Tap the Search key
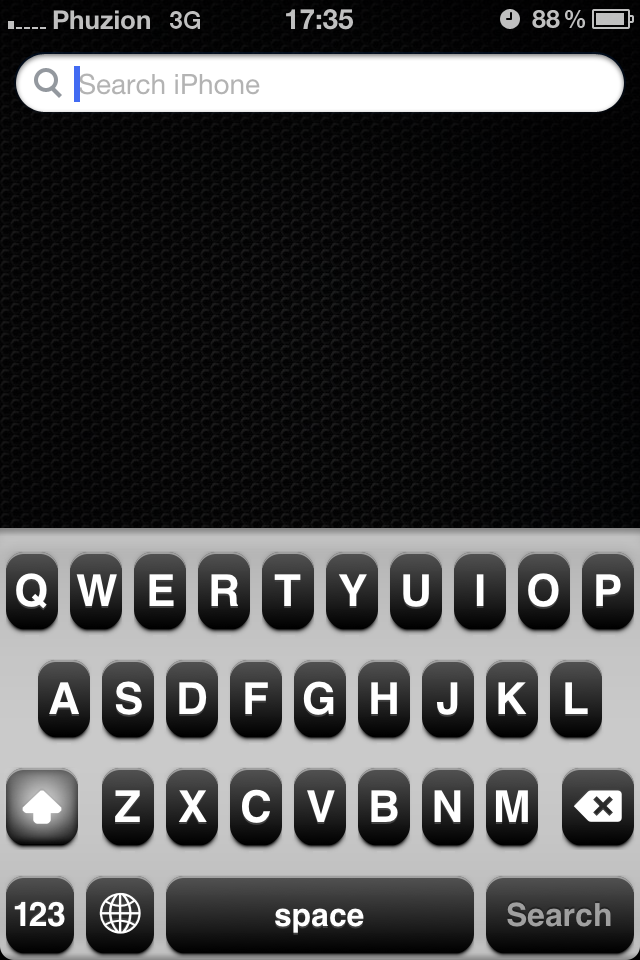The image size is (640, 960). click(558, 914)
